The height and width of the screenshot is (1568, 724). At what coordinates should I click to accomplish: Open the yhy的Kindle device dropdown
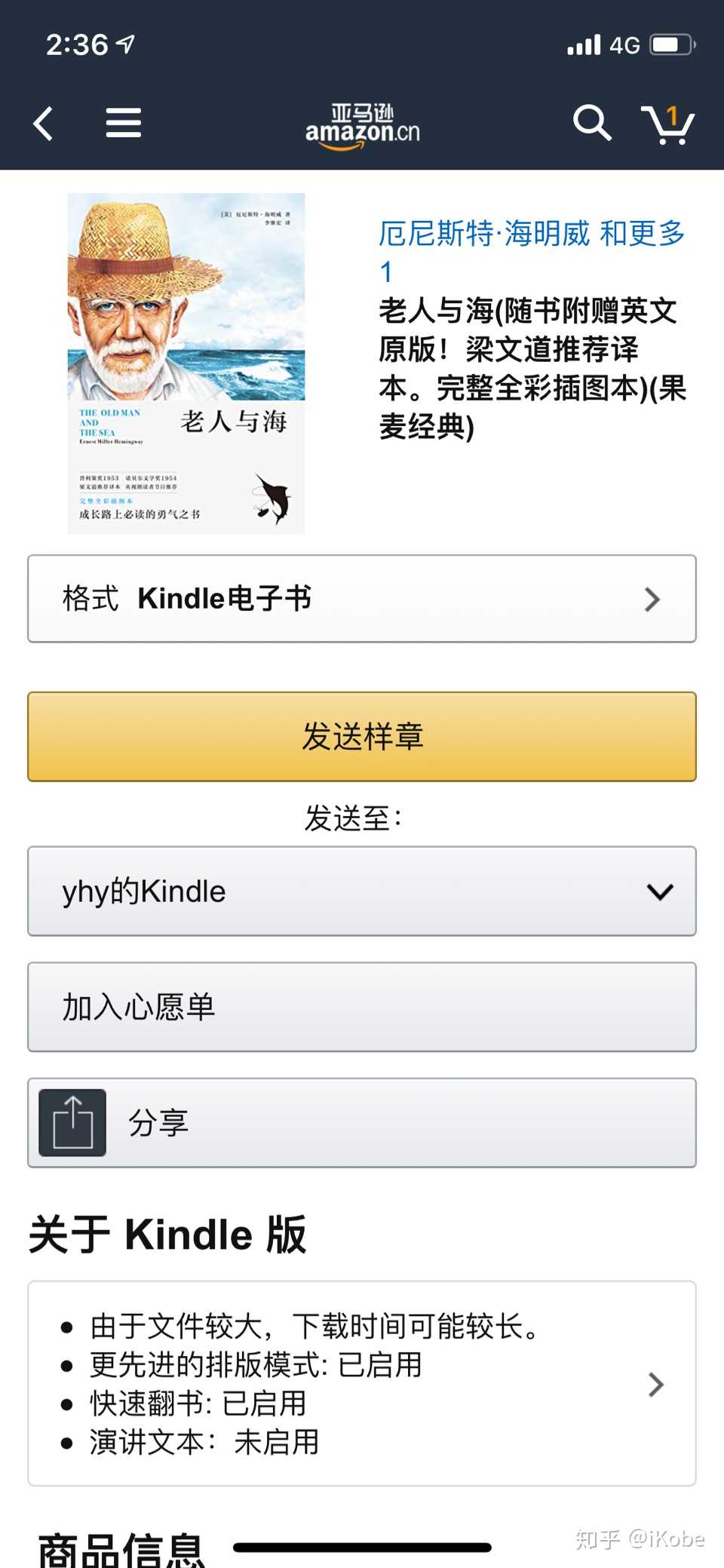click(362, 891)
